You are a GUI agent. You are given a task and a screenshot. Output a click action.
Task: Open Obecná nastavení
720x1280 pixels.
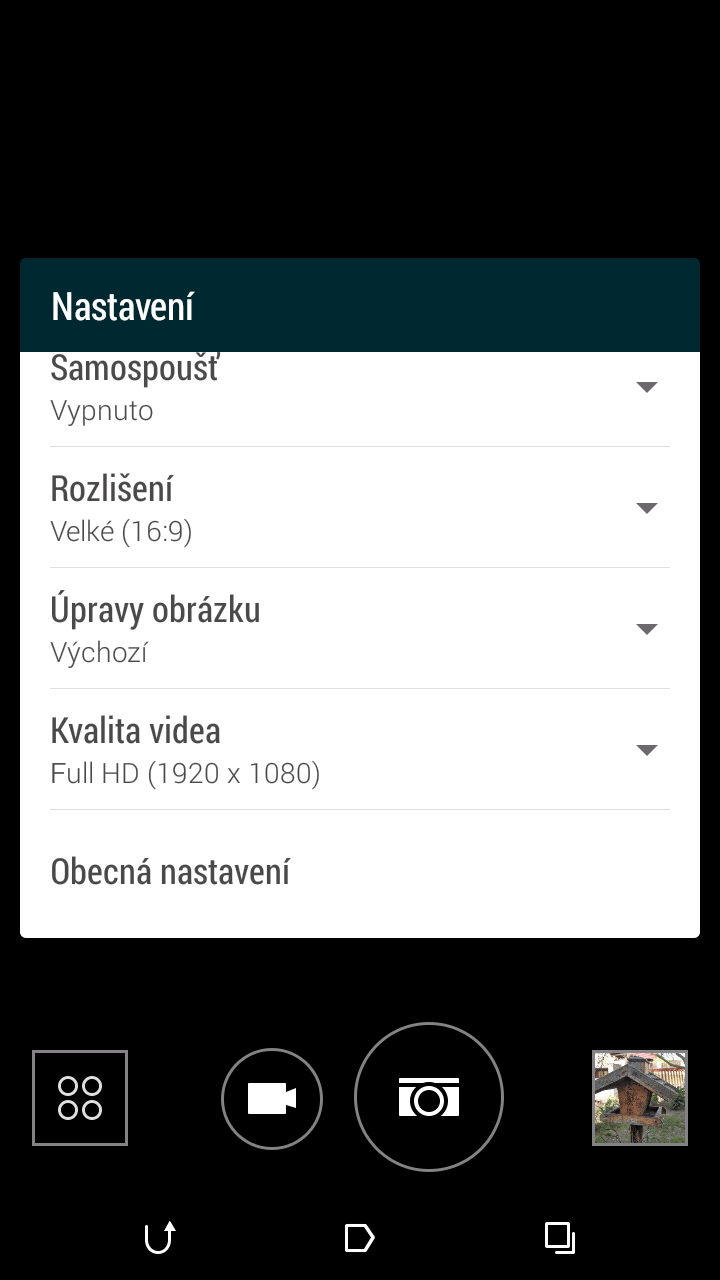pyautogui.click(x=360, y=872)
